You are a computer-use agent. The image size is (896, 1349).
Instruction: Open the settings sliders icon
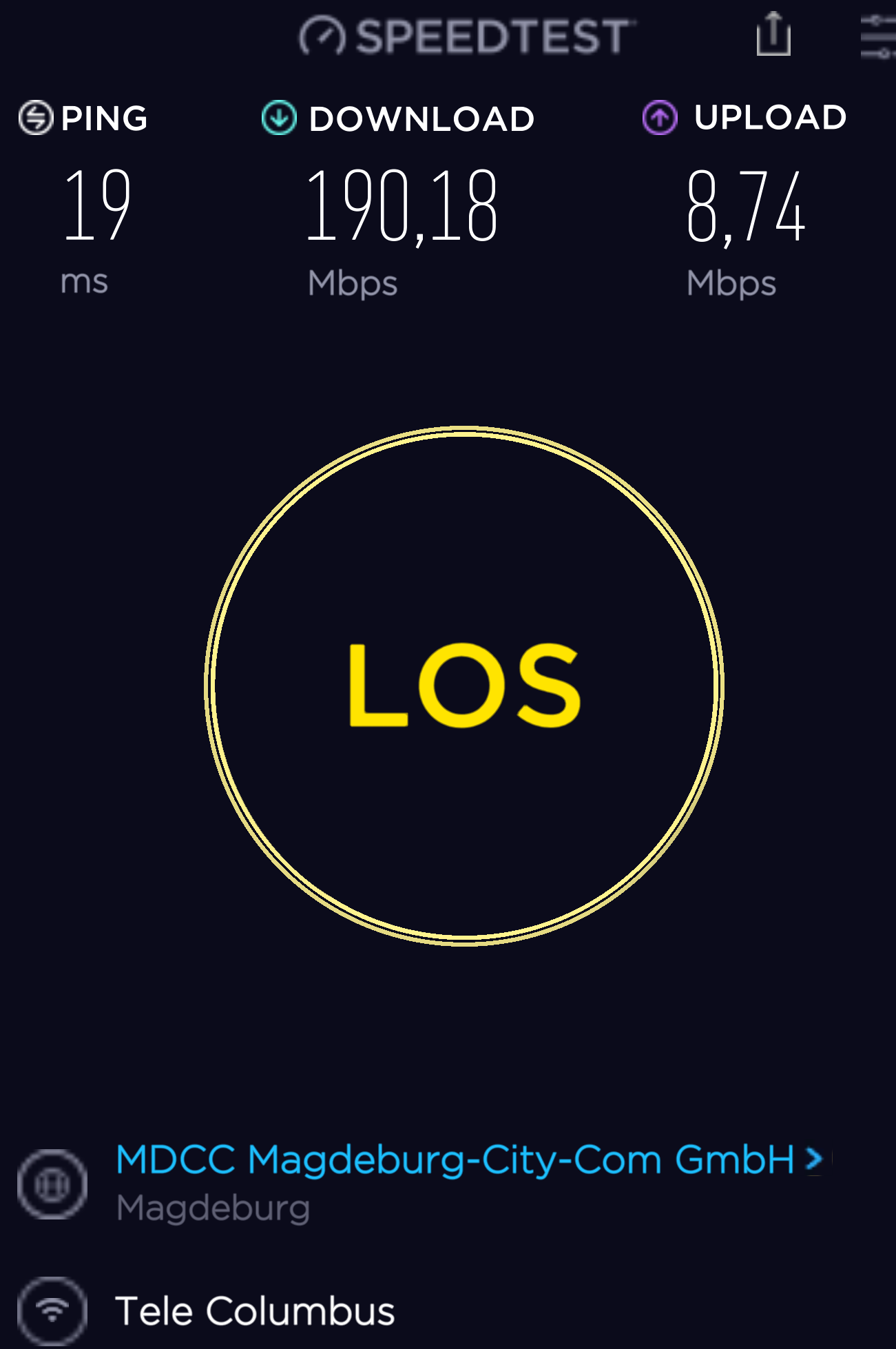click(878, 37)
